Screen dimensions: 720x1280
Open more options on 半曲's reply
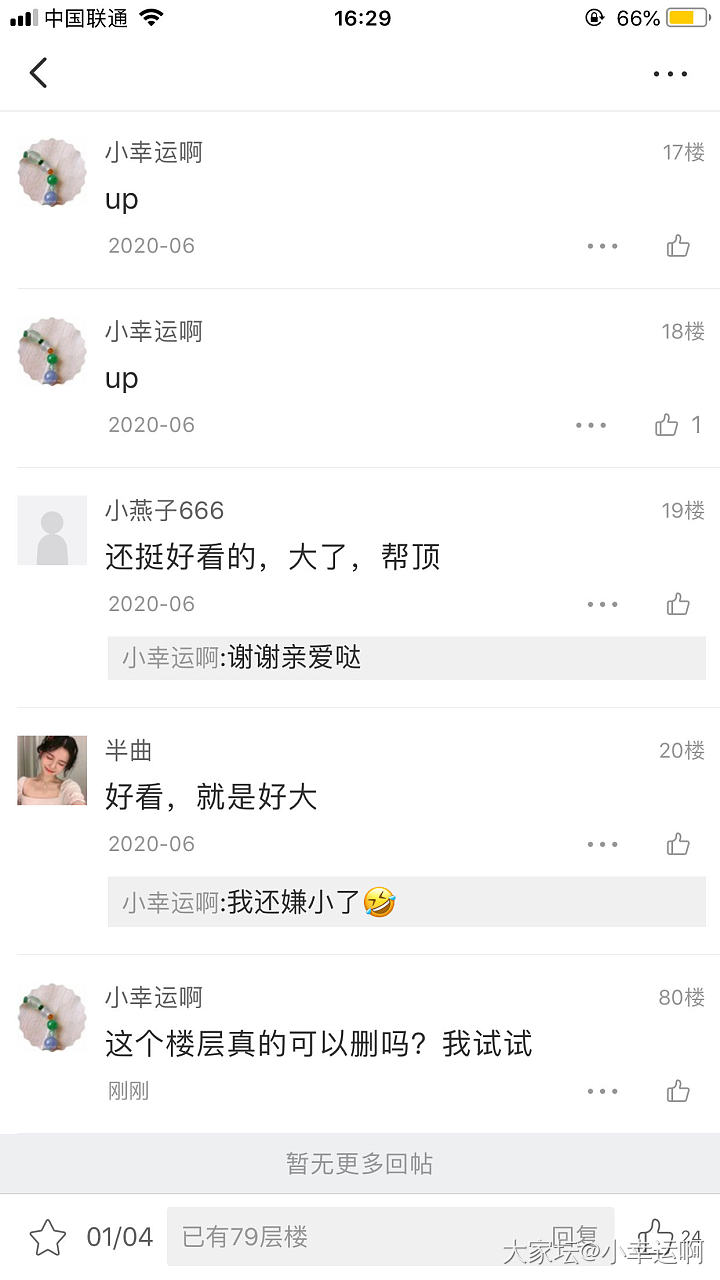[602, 844]
